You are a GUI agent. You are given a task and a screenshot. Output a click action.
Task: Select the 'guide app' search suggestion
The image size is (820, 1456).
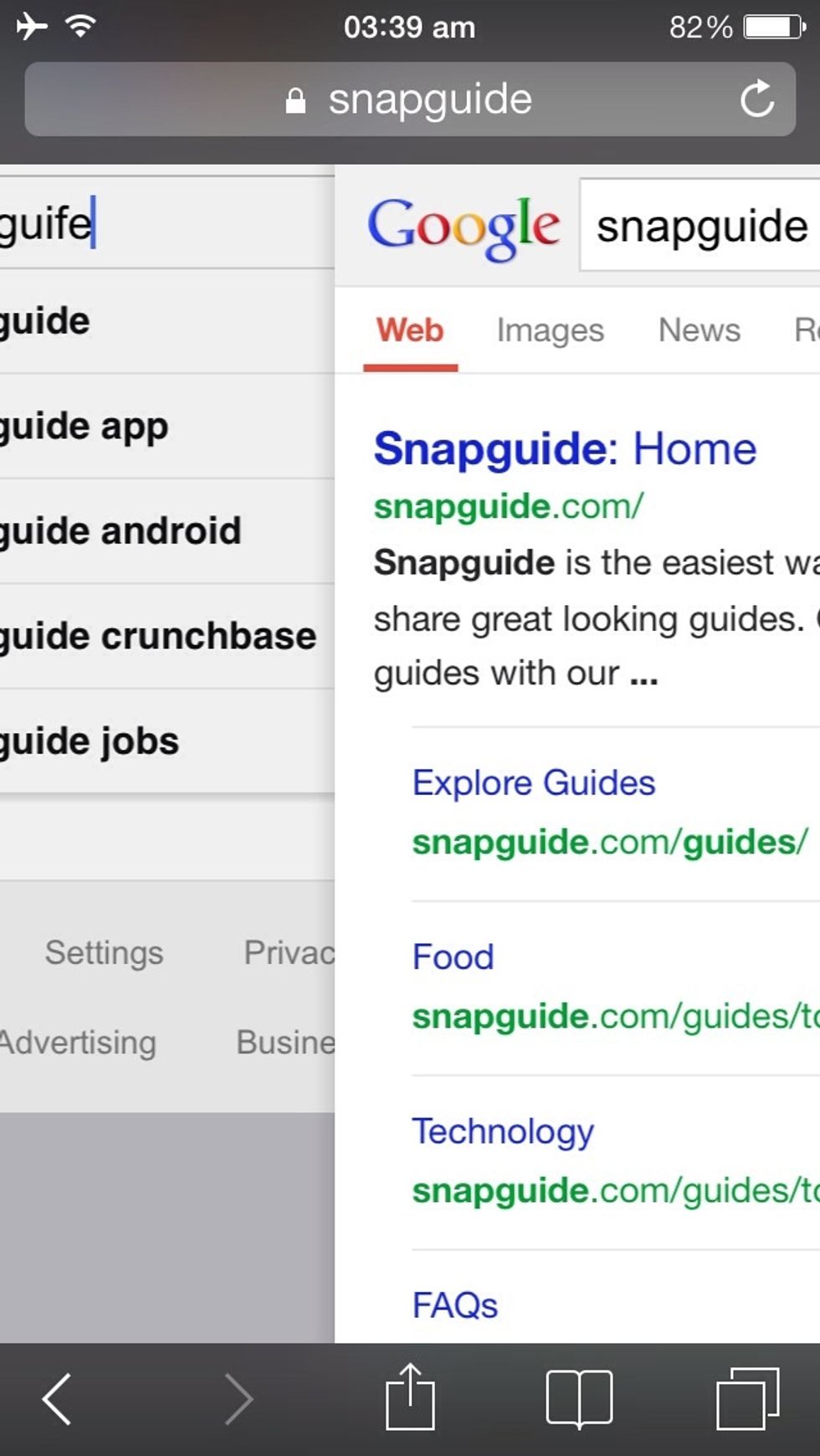tap(167, 427)
